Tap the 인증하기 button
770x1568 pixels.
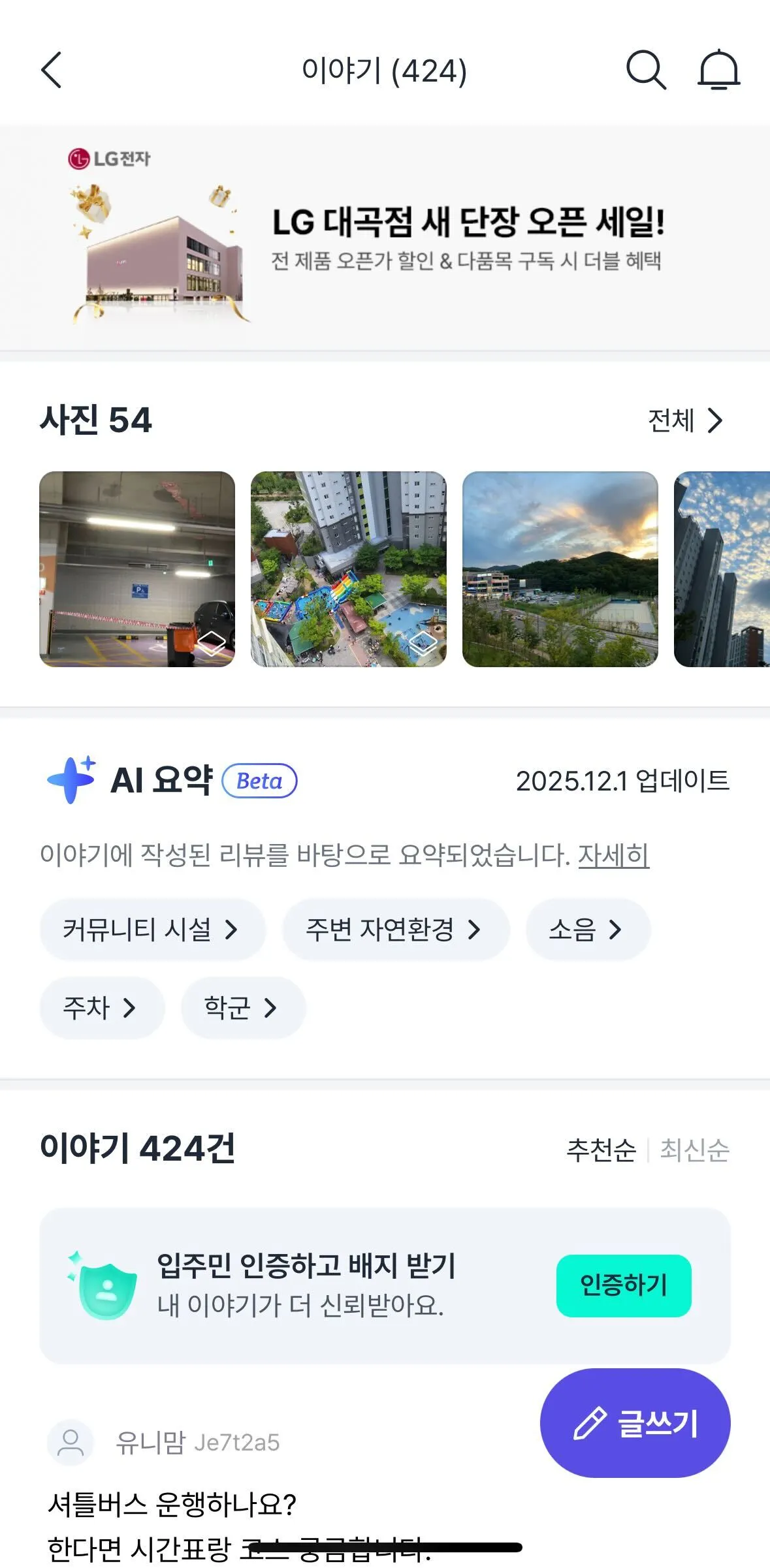[623, 1285]
